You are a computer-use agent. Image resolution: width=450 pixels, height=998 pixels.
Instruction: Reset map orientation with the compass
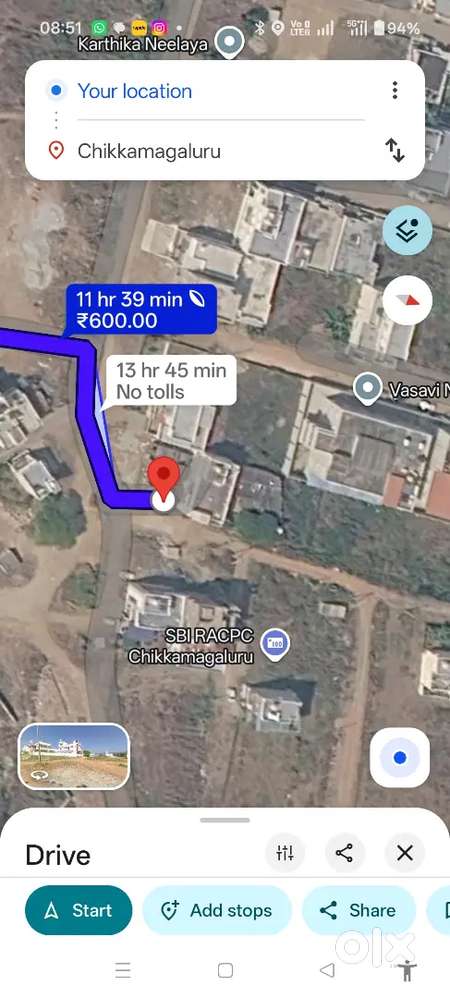407,300
